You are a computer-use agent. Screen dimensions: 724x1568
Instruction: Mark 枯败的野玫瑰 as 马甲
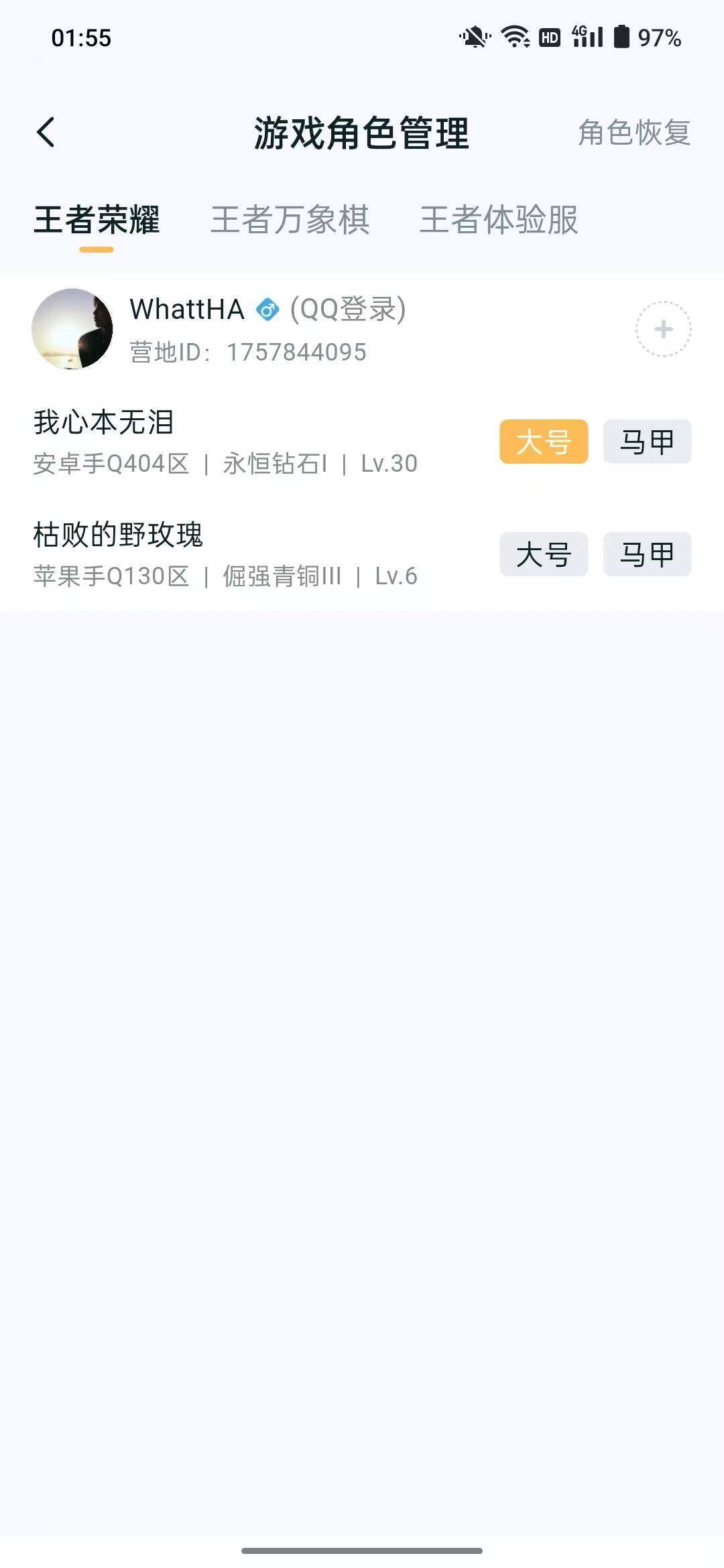[x=647, y=554]
